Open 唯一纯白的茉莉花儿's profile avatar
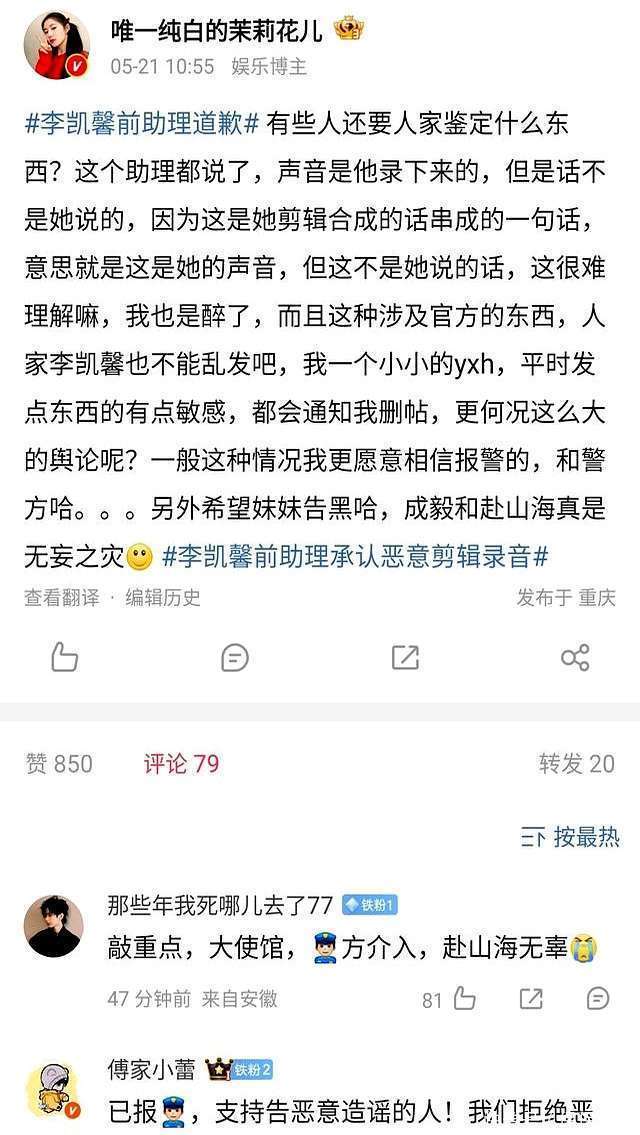 coord(56,45)
